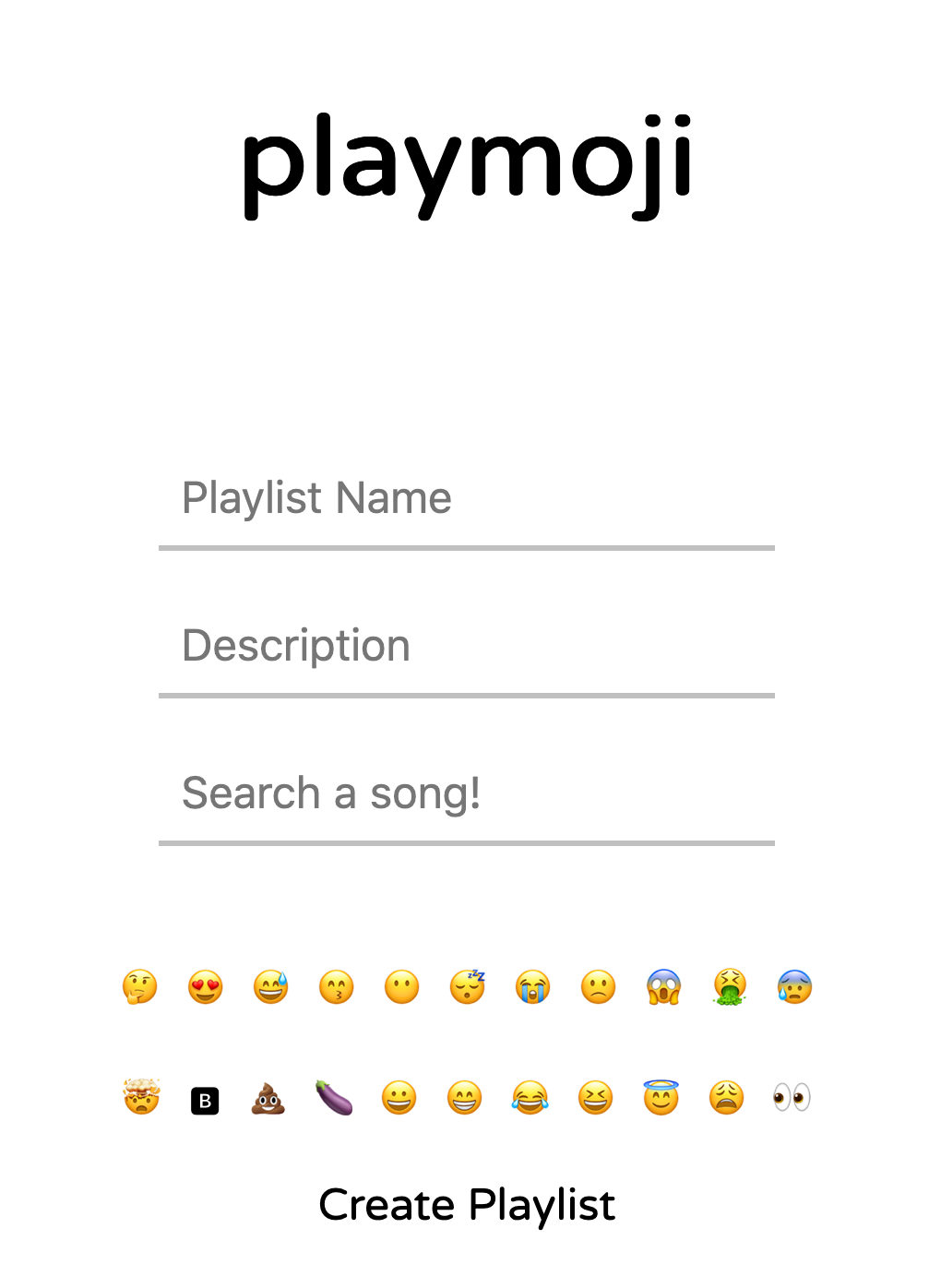
Task: Choose the halo angel face emoji
Action: tap(661, 1098)
